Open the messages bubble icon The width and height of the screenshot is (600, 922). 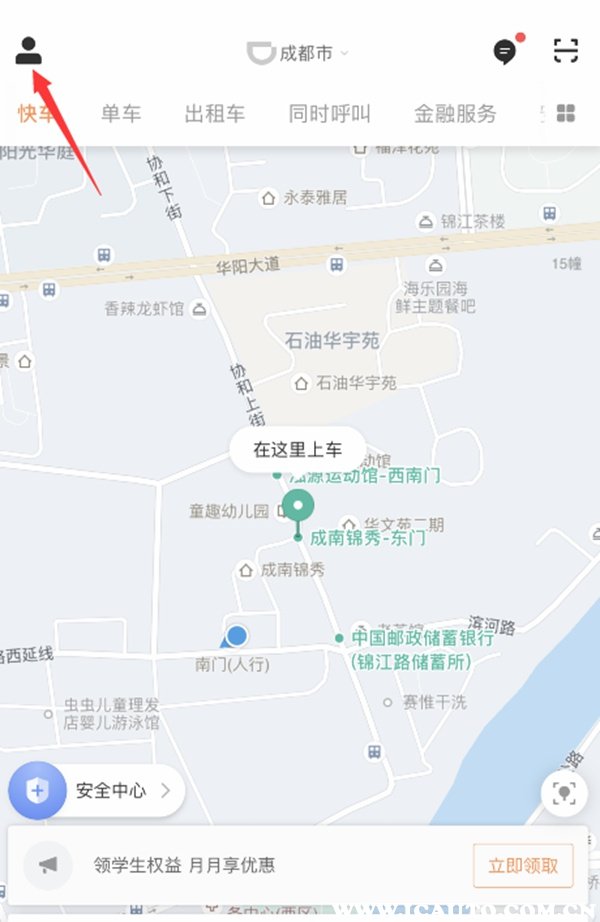[x=506, y=52]
